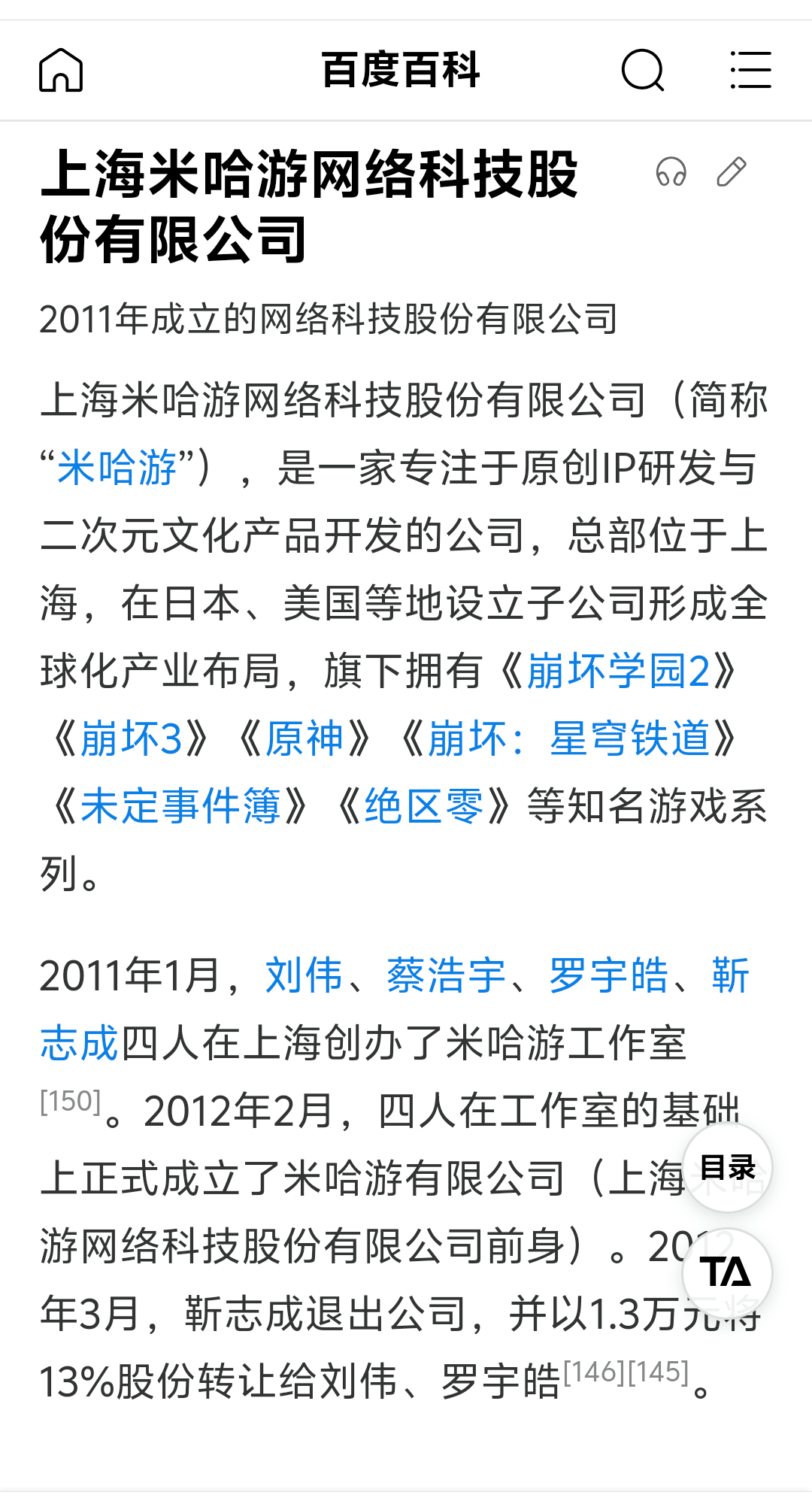Open the 崩坏3 link

pos(132,738)
